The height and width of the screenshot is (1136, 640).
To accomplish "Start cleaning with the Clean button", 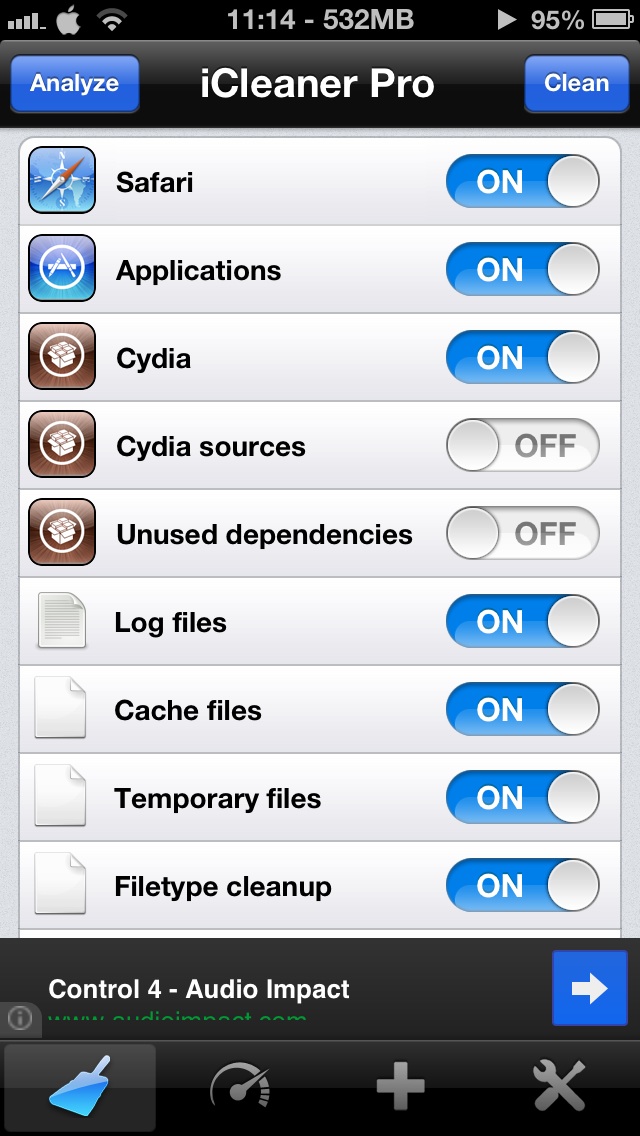I will 576,83.
